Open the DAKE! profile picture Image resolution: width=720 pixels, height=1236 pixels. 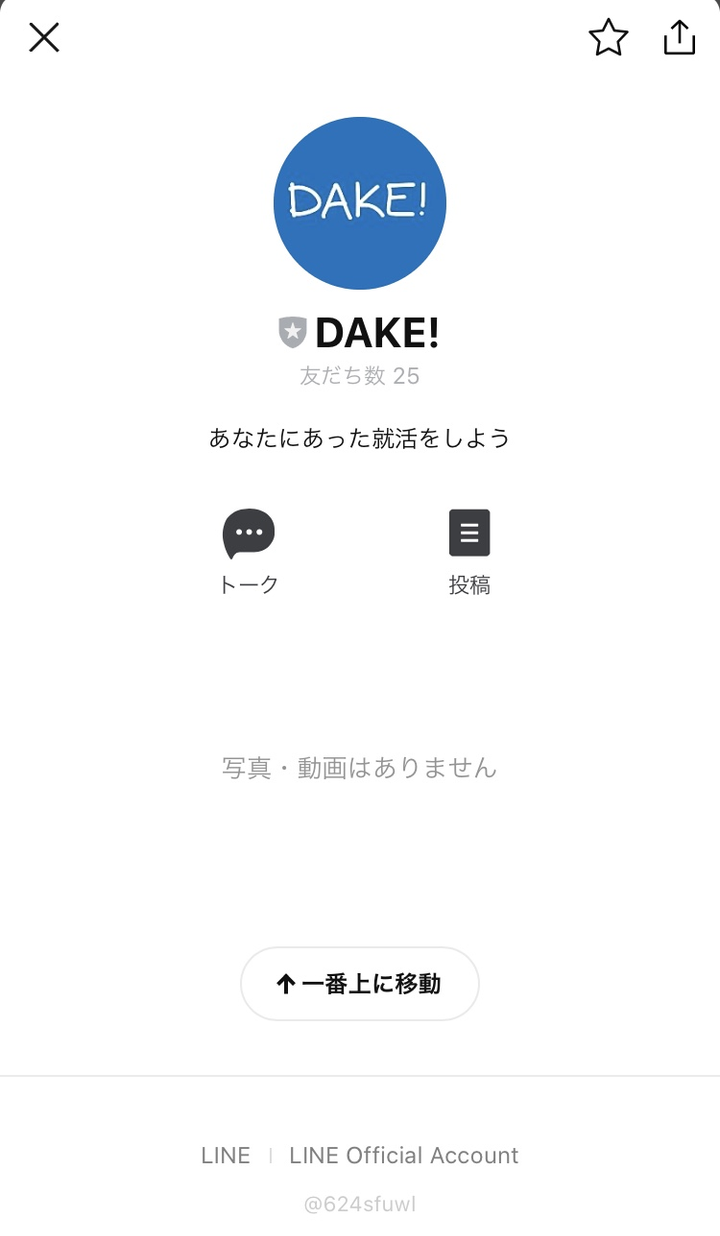tap(360, 202)
